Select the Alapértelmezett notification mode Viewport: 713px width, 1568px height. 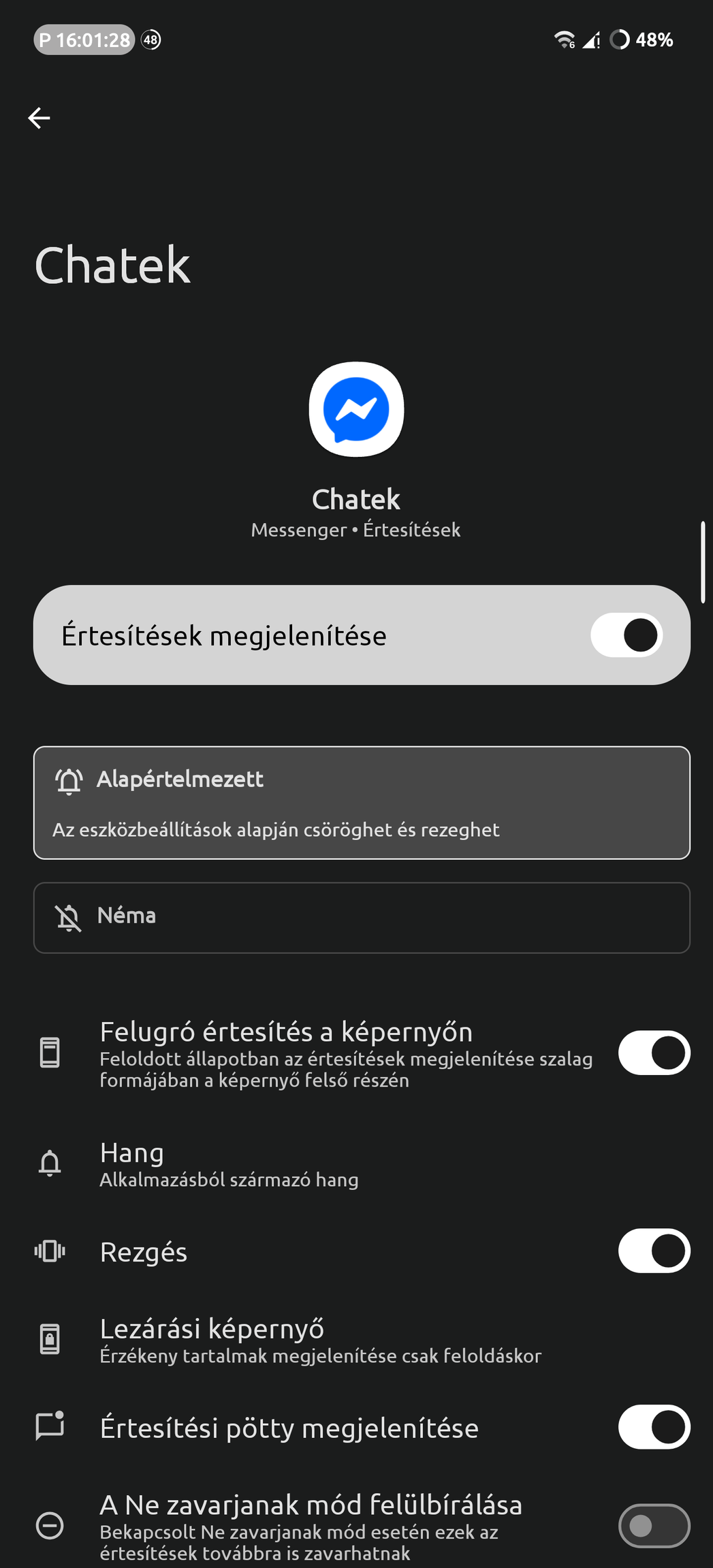[x=362, y=803]
